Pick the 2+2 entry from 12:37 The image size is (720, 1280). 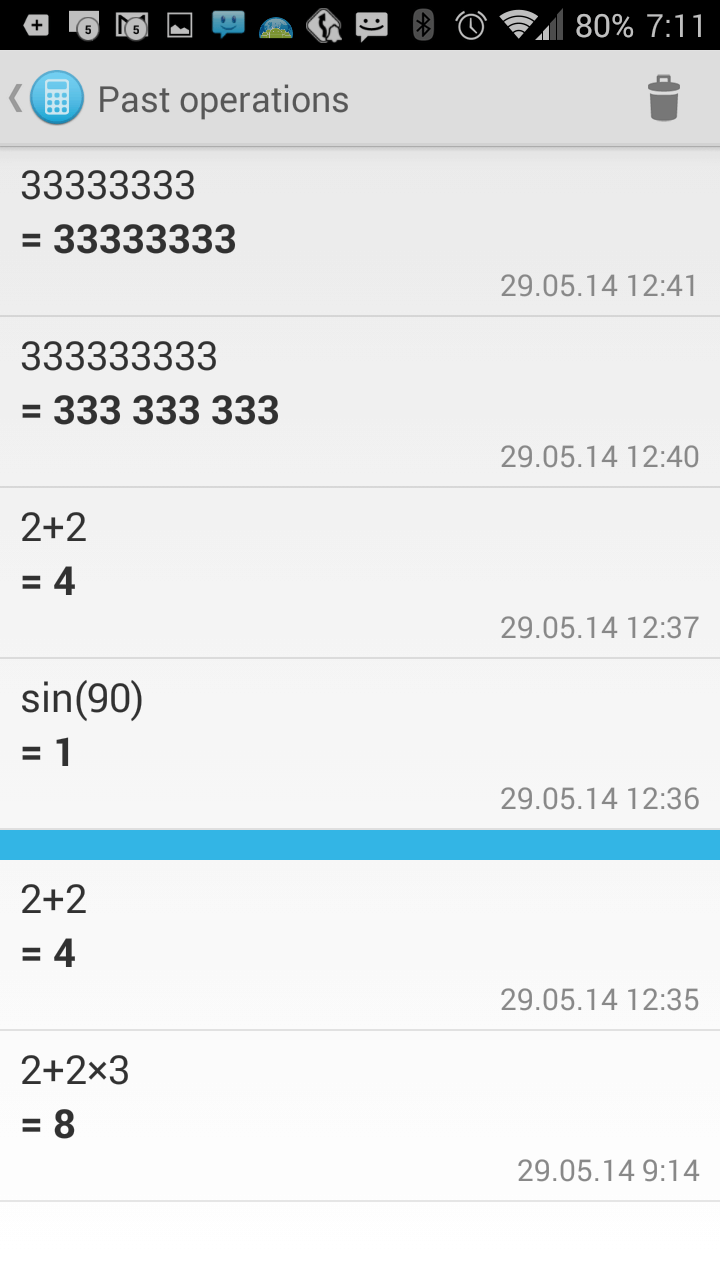coord(360,574)
